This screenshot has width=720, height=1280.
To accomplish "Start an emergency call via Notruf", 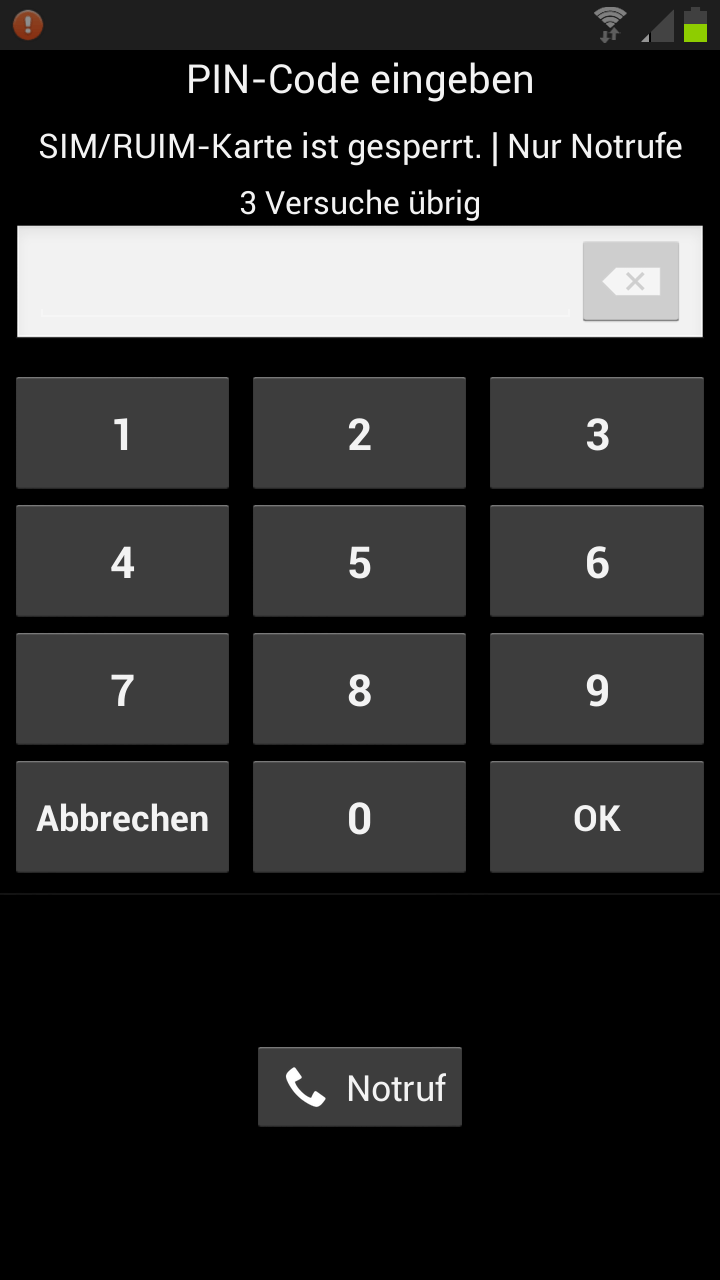I will (x=360, y=1087).
